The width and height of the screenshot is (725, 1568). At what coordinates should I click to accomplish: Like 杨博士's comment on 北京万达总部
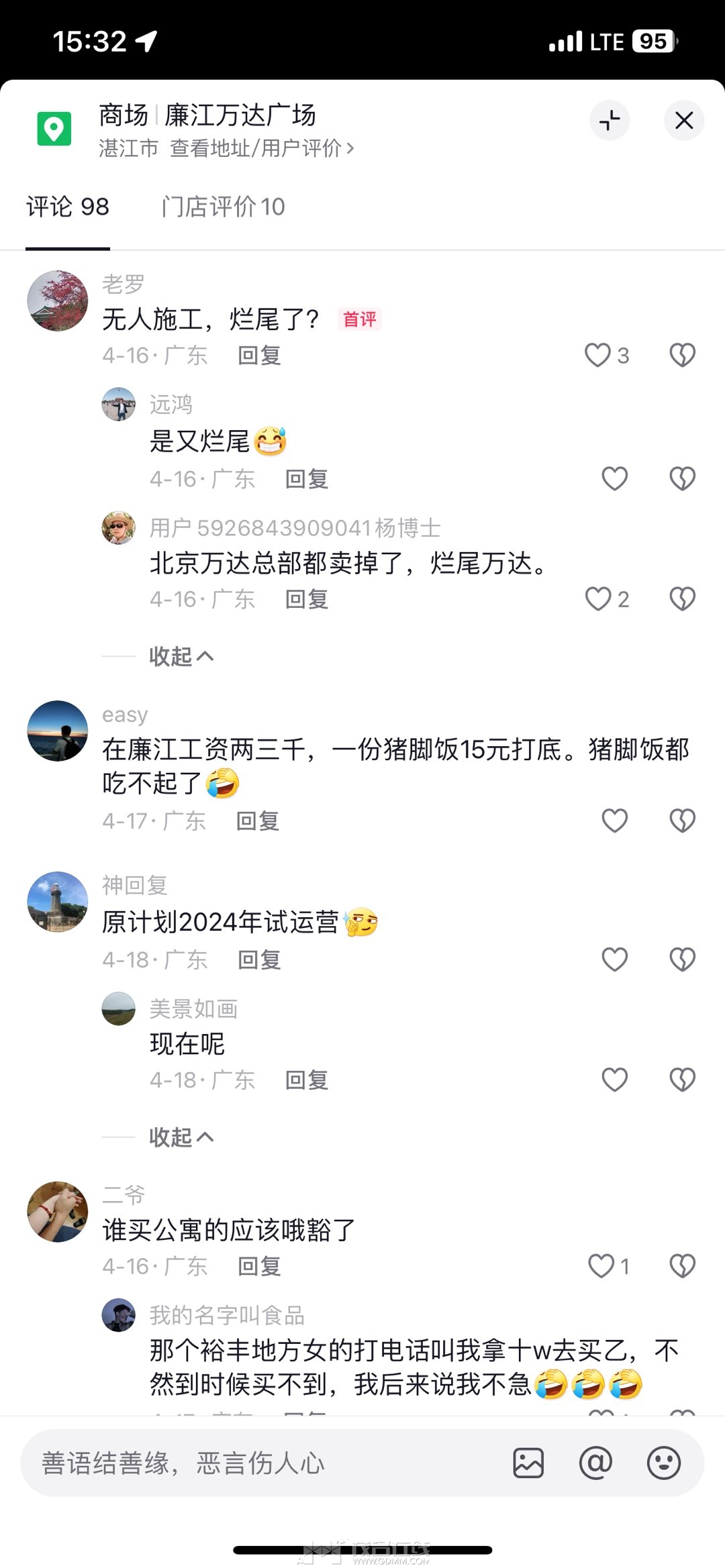[x=597, y=598]
